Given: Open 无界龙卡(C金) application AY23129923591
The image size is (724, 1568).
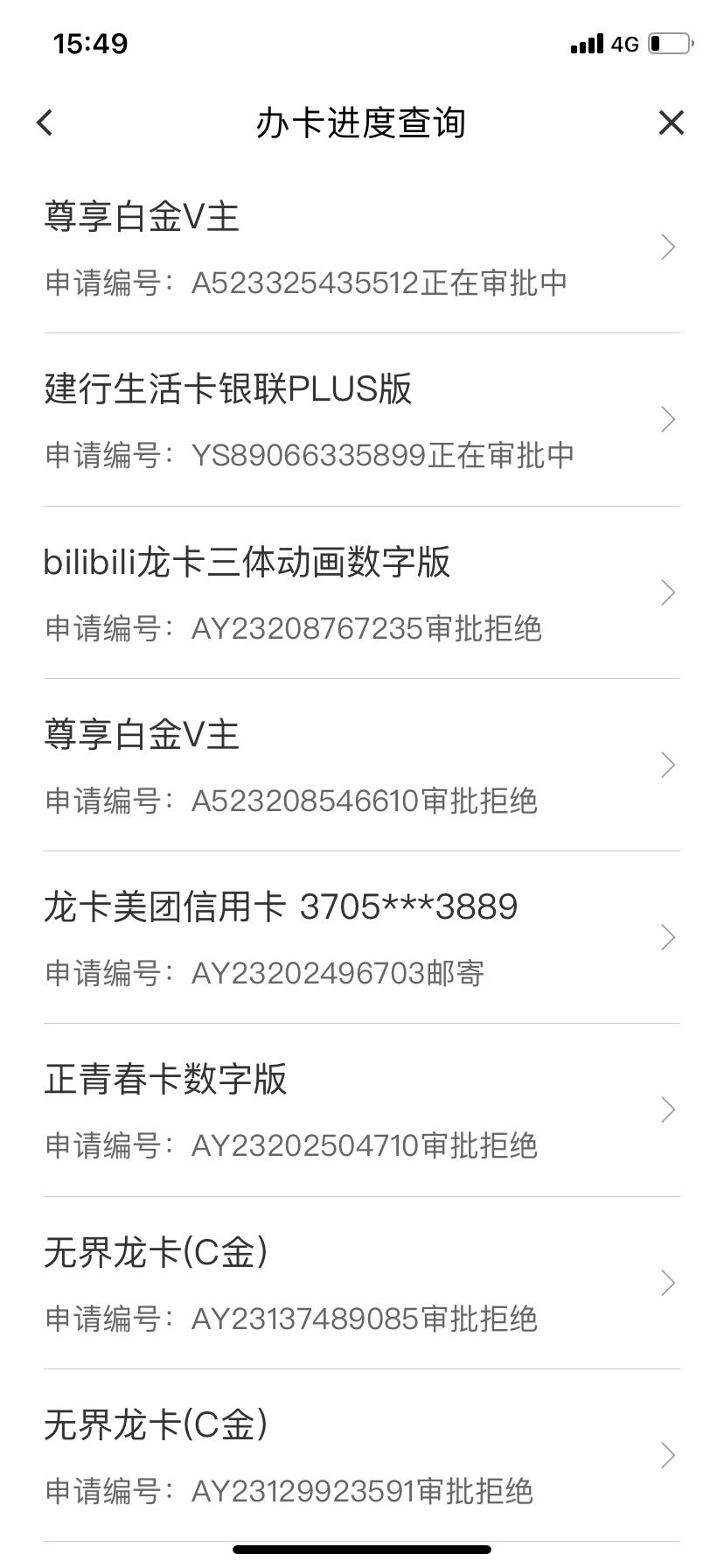Looking at the screenshot, I should pos(362,1455).
